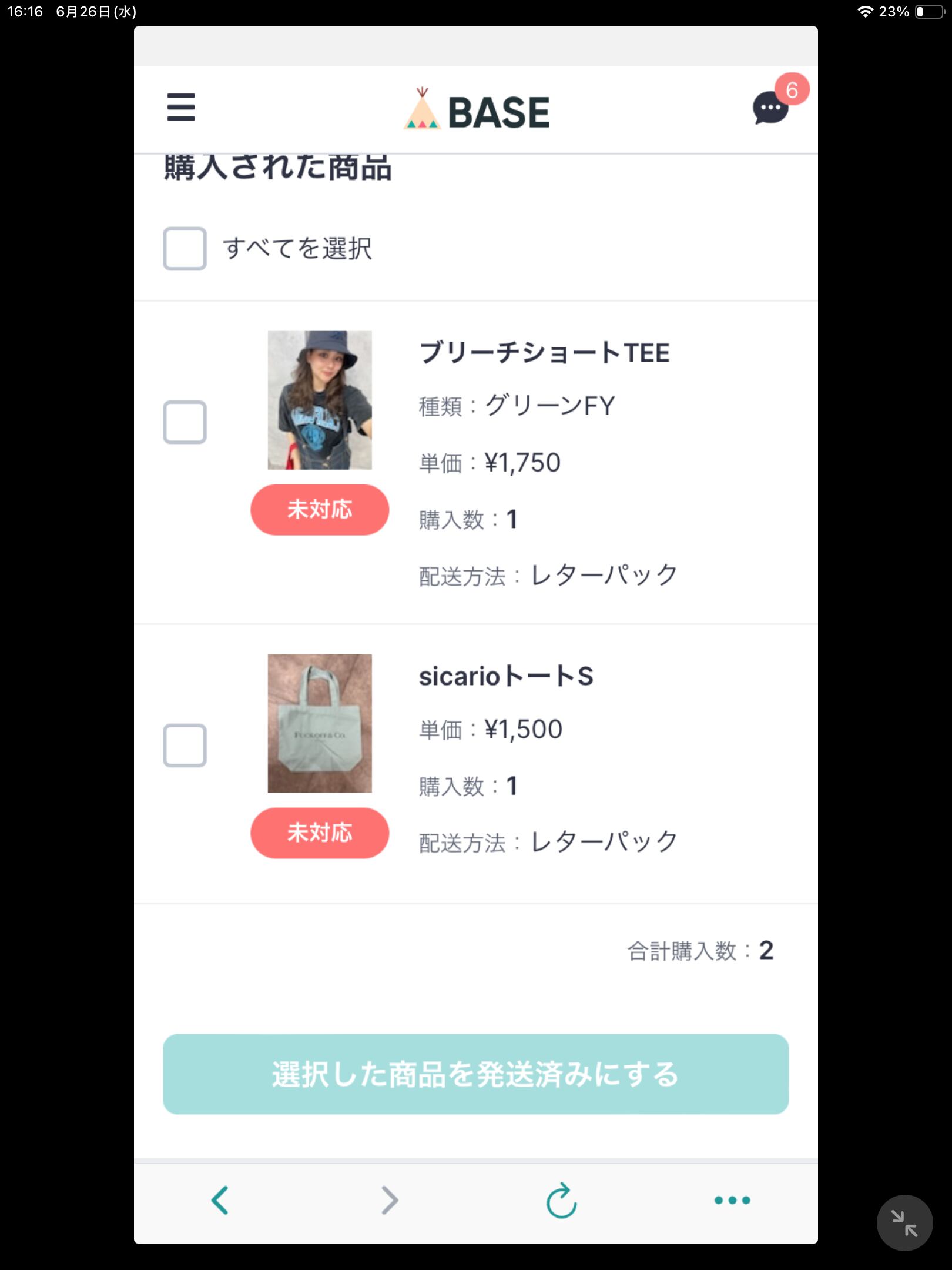Tap 選択した商品を発送済みにする button
The image size is (952, 1270).
coord(475,1074)
